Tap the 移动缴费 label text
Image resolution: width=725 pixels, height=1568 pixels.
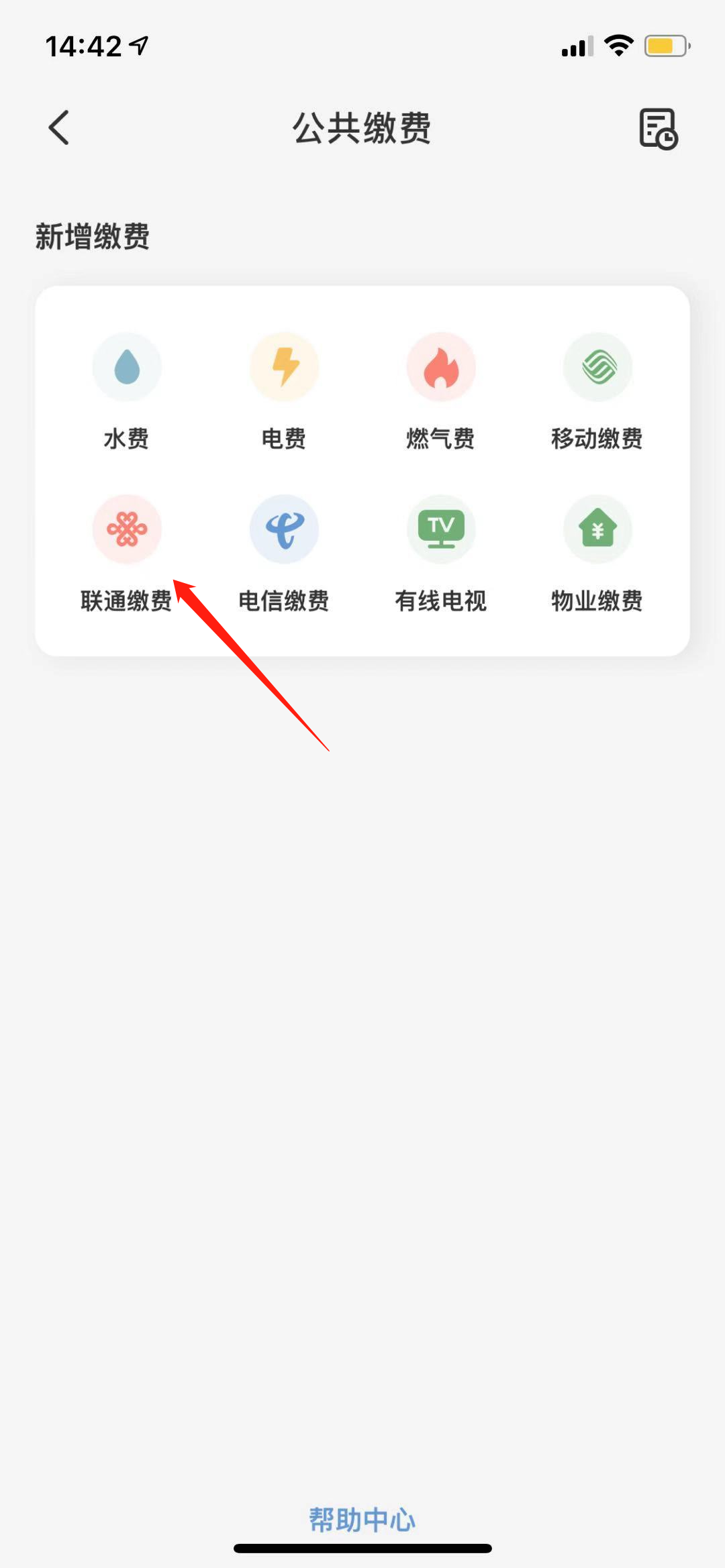click(597, 439)
